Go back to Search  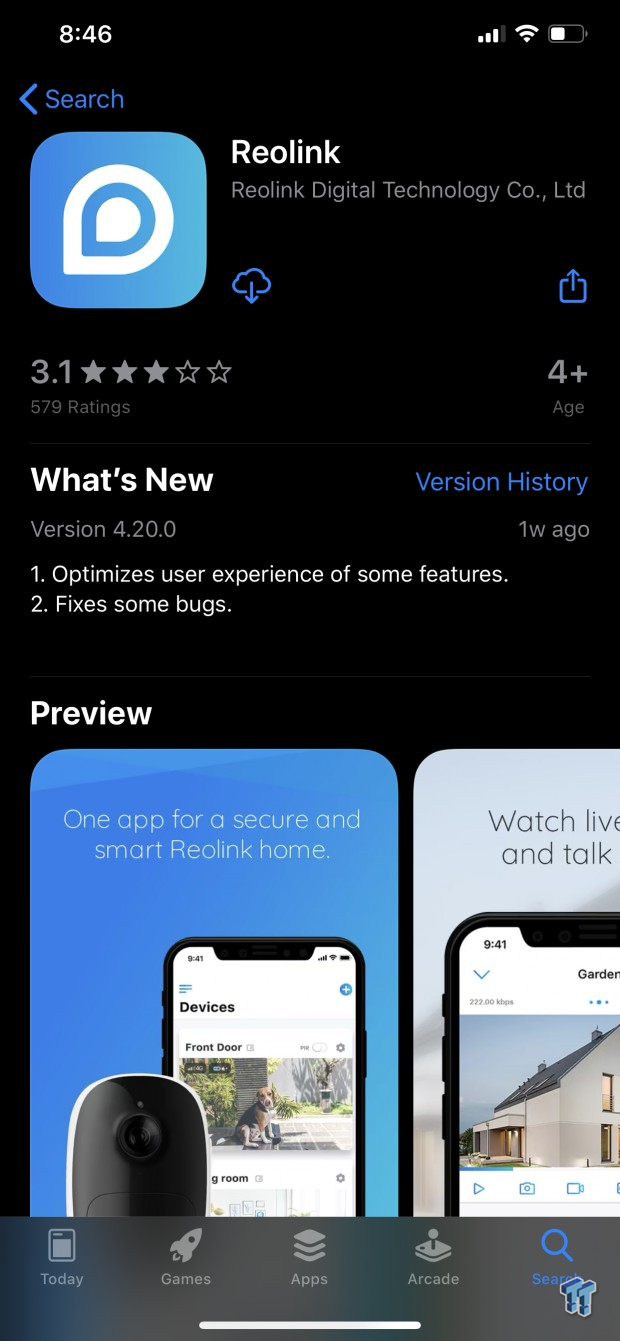(71, 99)
